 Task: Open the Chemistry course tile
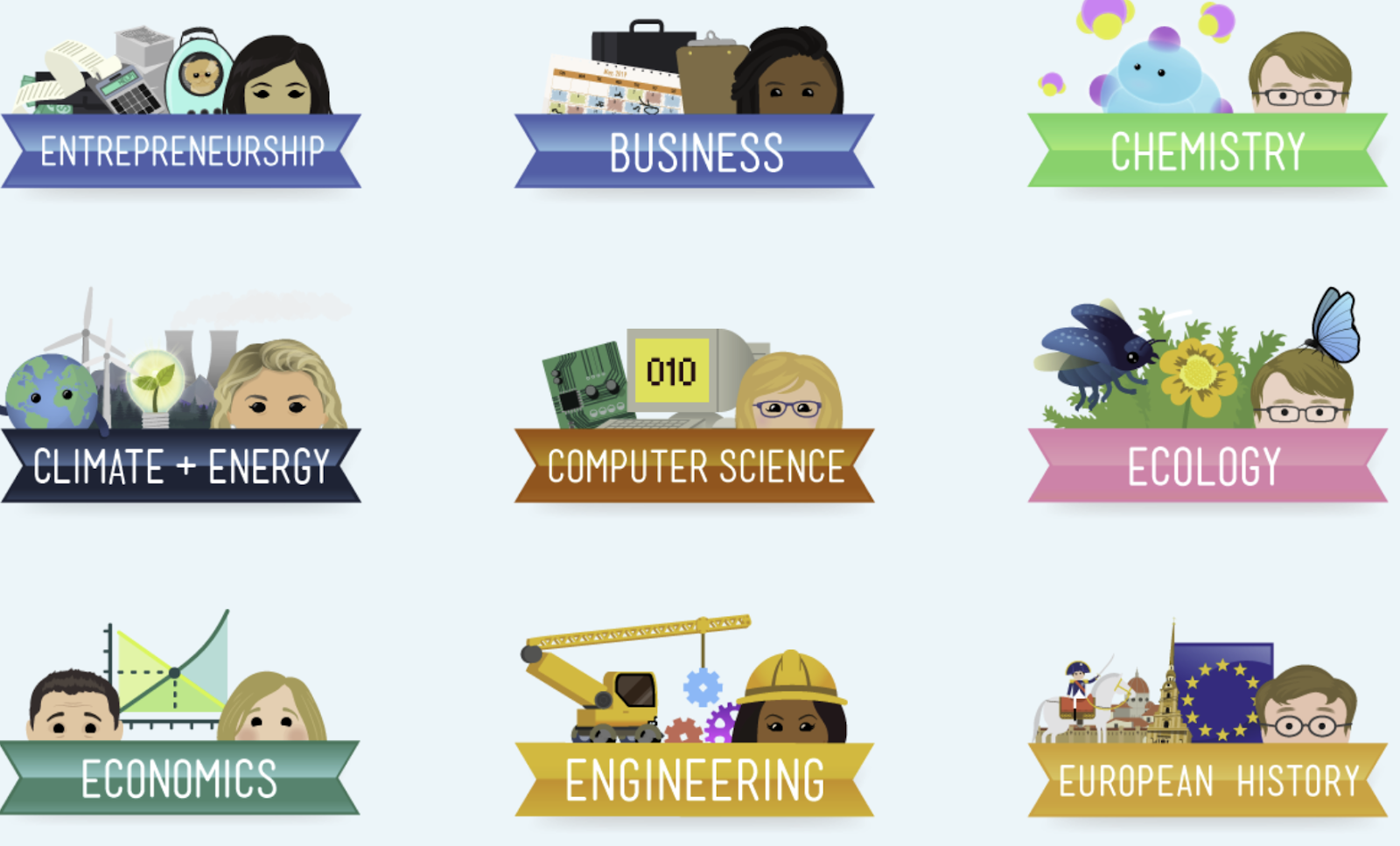pyautogui.click(x=1207, y=150)
